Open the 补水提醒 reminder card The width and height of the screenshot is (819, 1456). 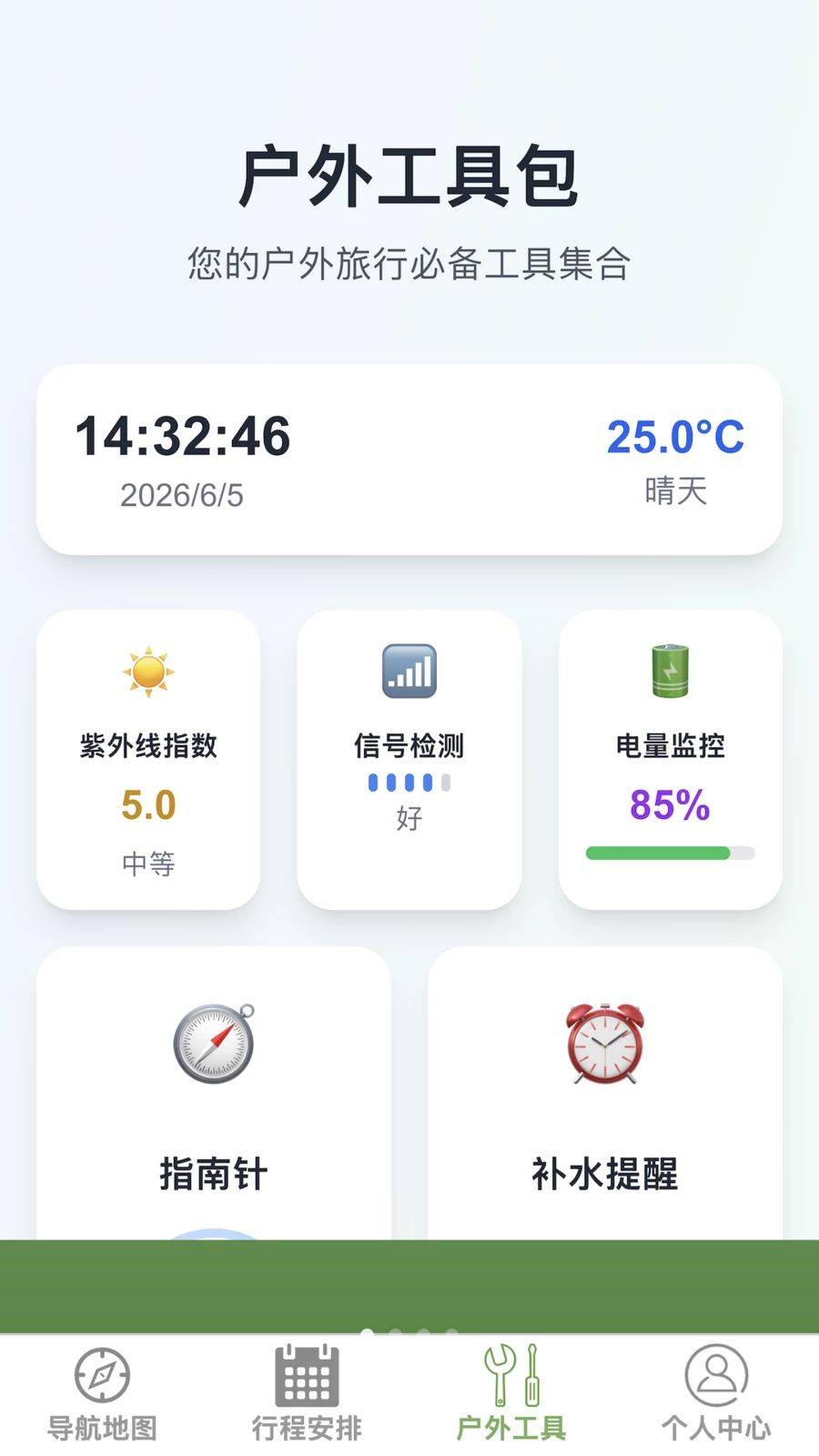605,1093
